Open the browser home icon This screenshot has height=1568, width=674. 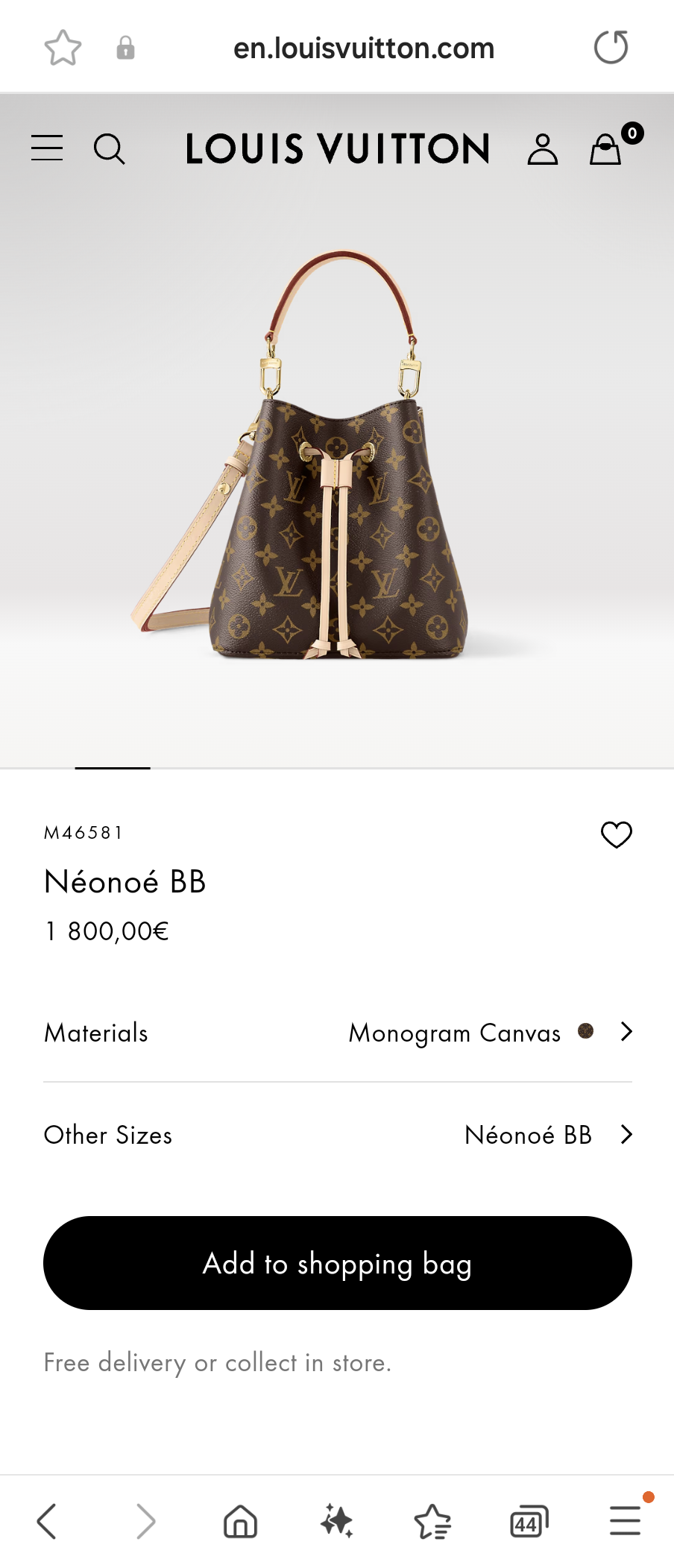[239, 1521]
